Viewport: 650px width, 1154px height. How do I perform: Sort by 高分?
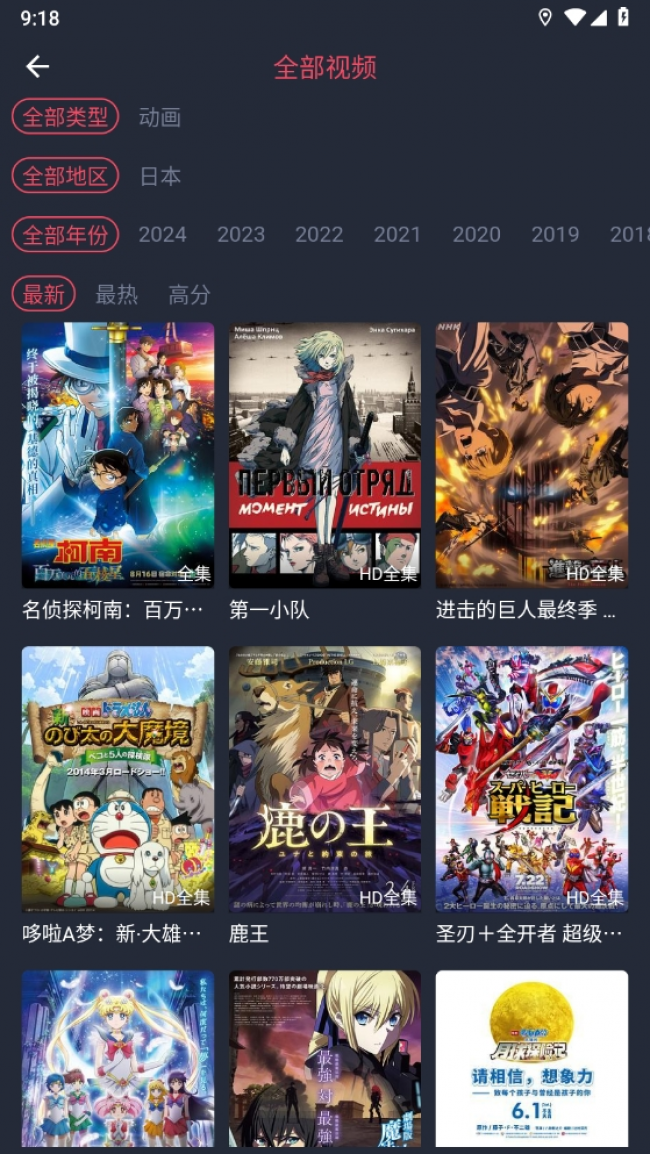pos(189,294)
